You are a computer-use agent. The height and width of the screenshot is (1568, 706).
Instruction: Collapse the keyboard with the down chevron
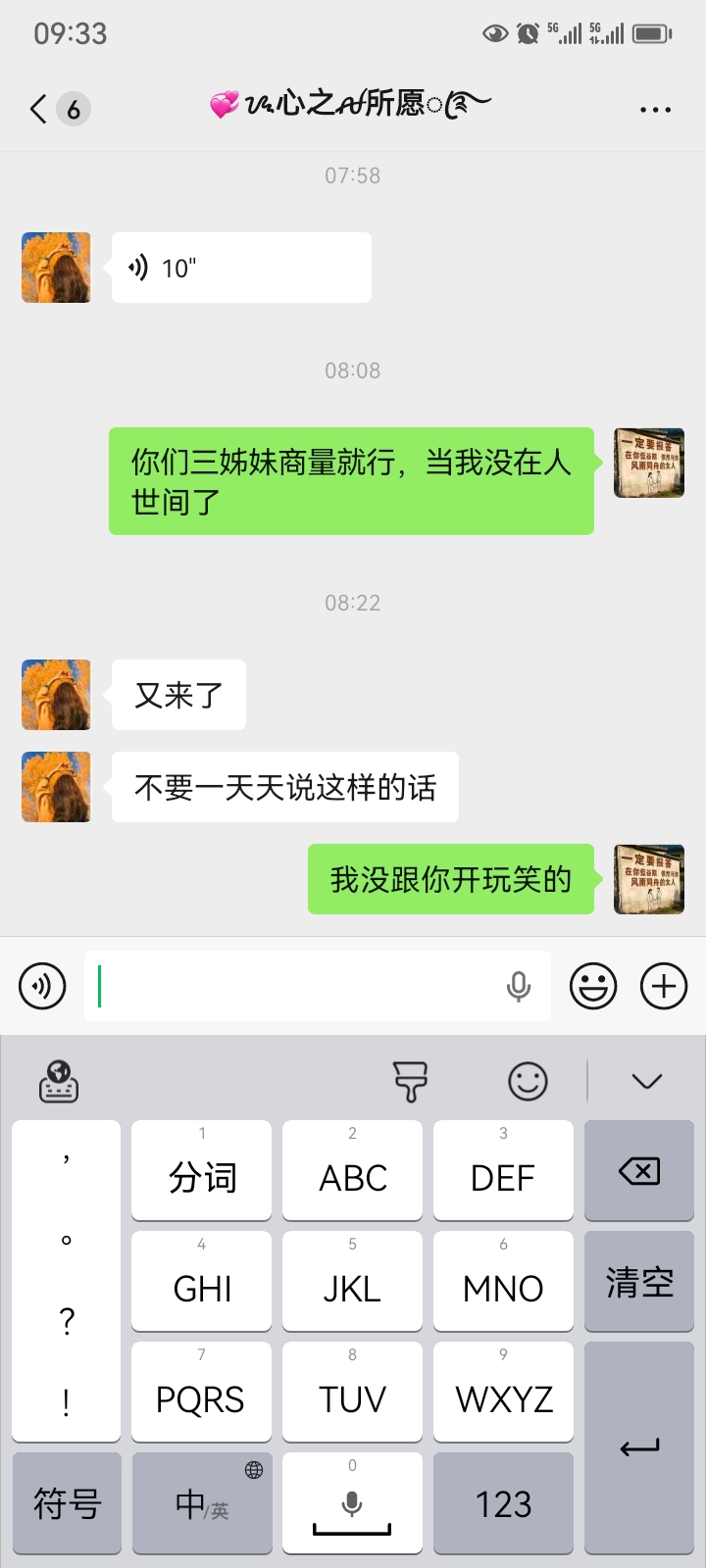[646, 1082]
